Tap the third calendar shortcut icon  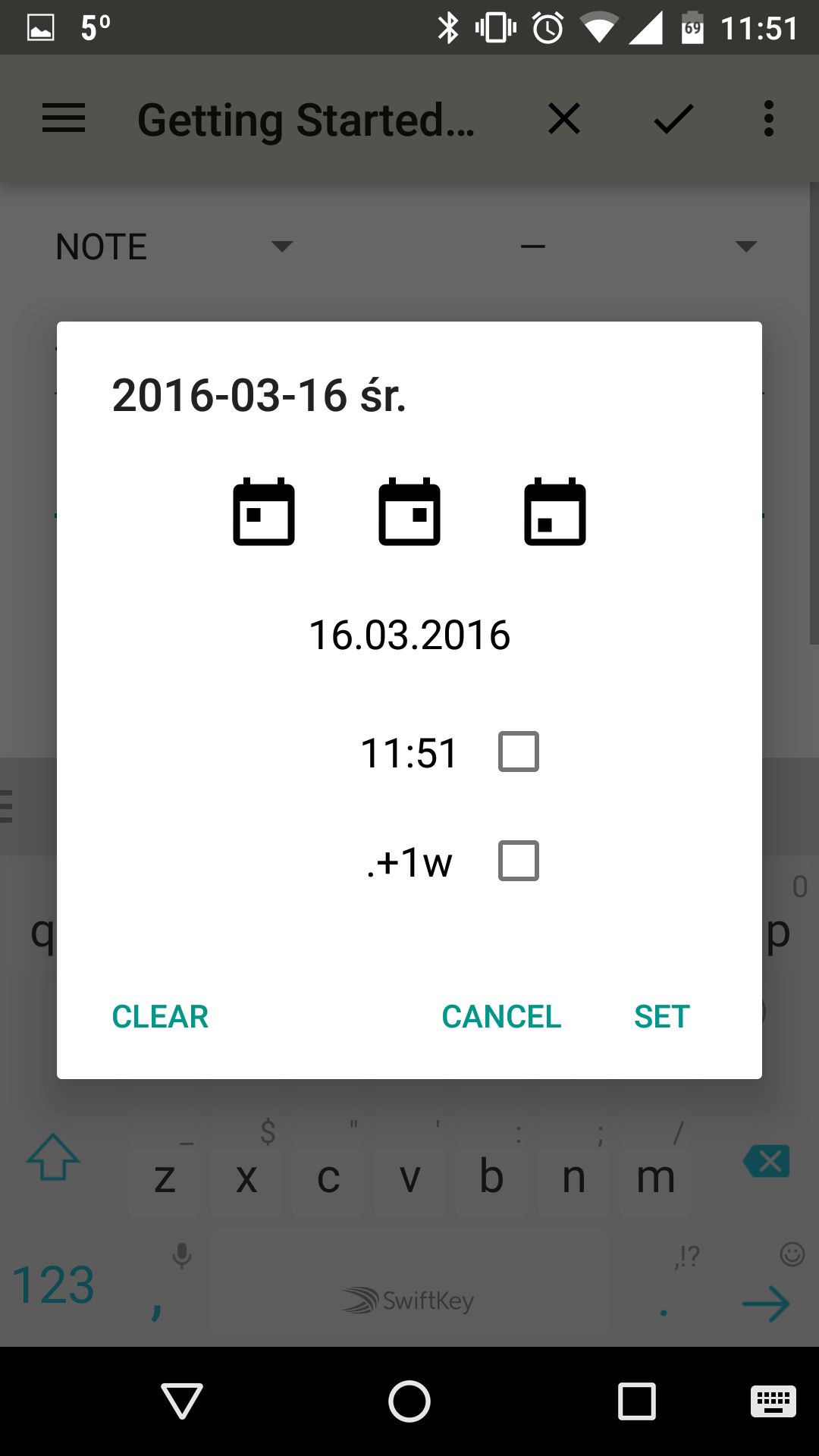(x=555, y=512)
